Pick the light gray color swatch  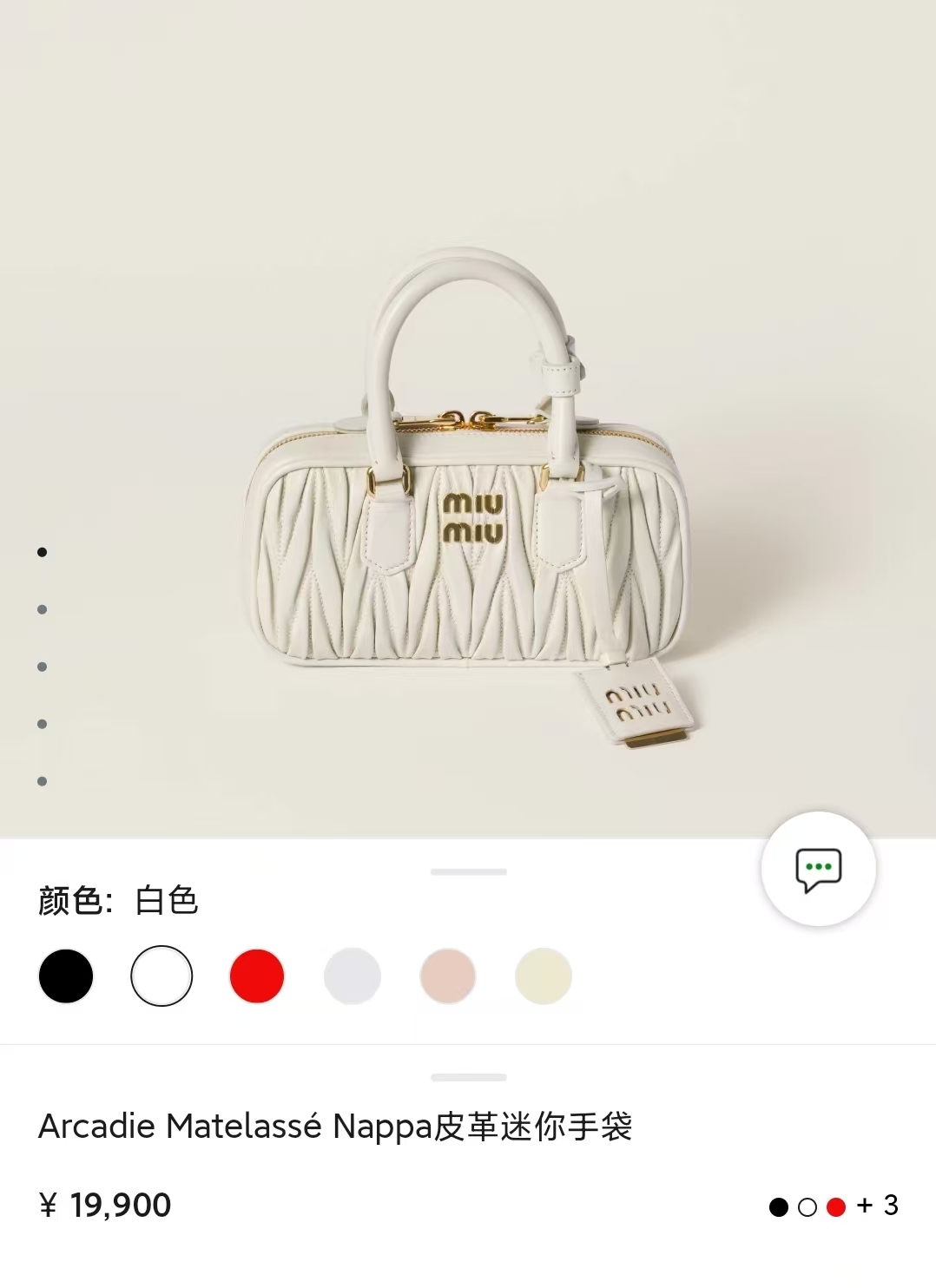pyautogui.click(x=353, y=976)
